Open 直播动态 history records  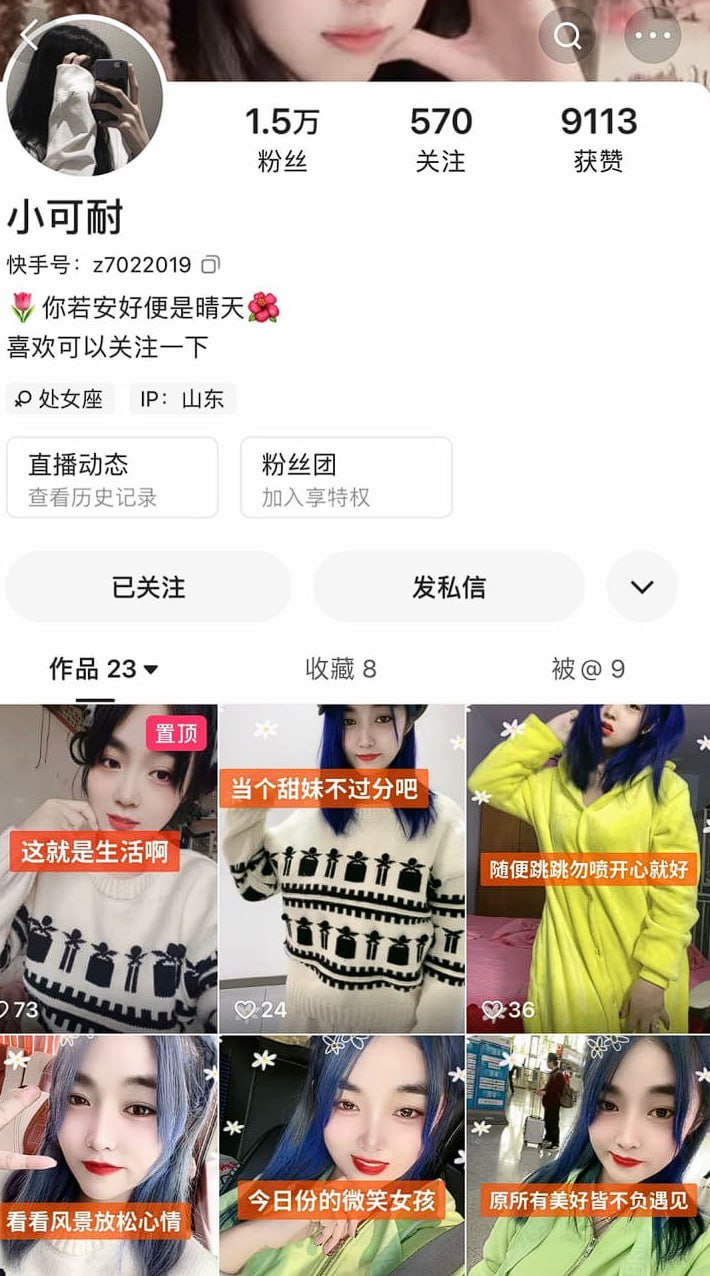coord(112,478)
